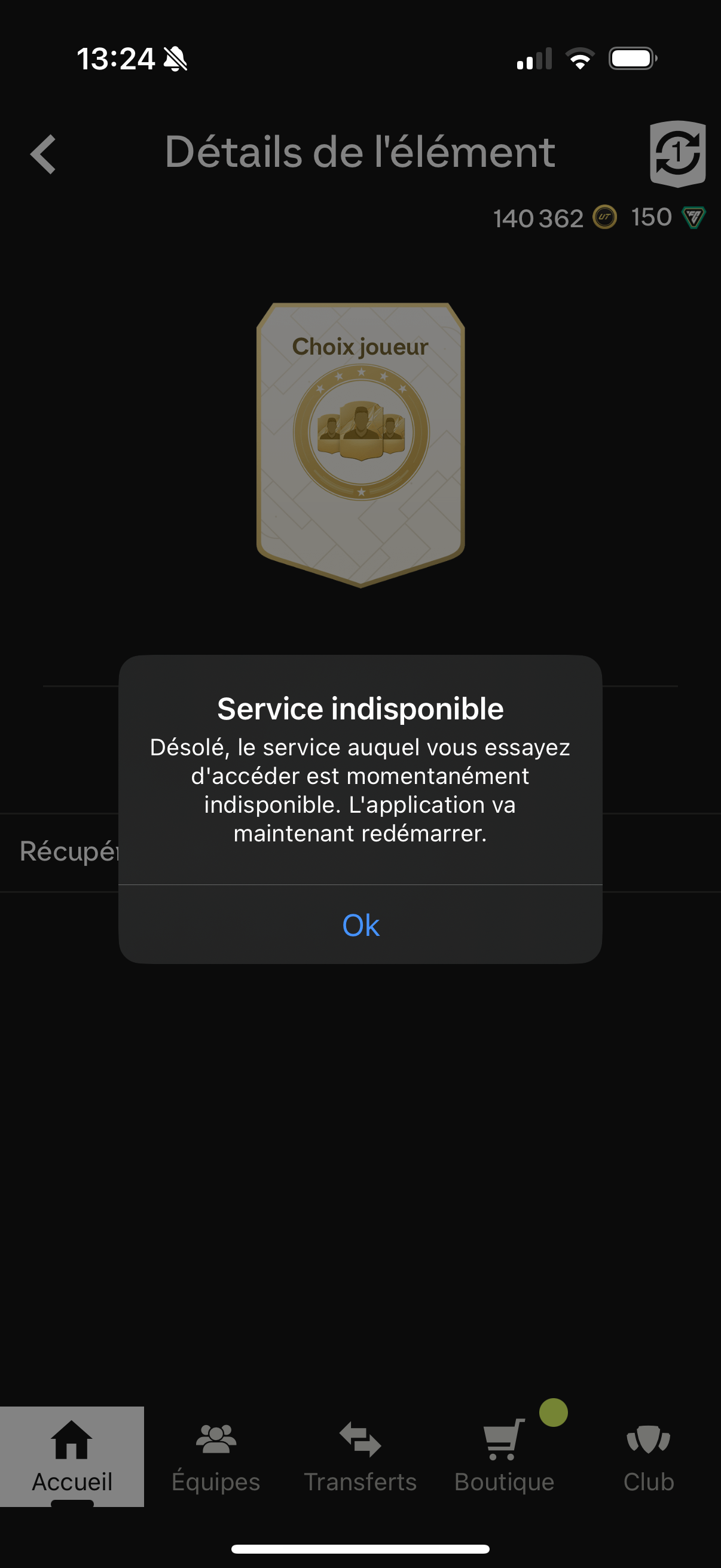This screenshot has width=721, height=1568.
Task: Switch to the Club tab
Action: pos(649,1456)
